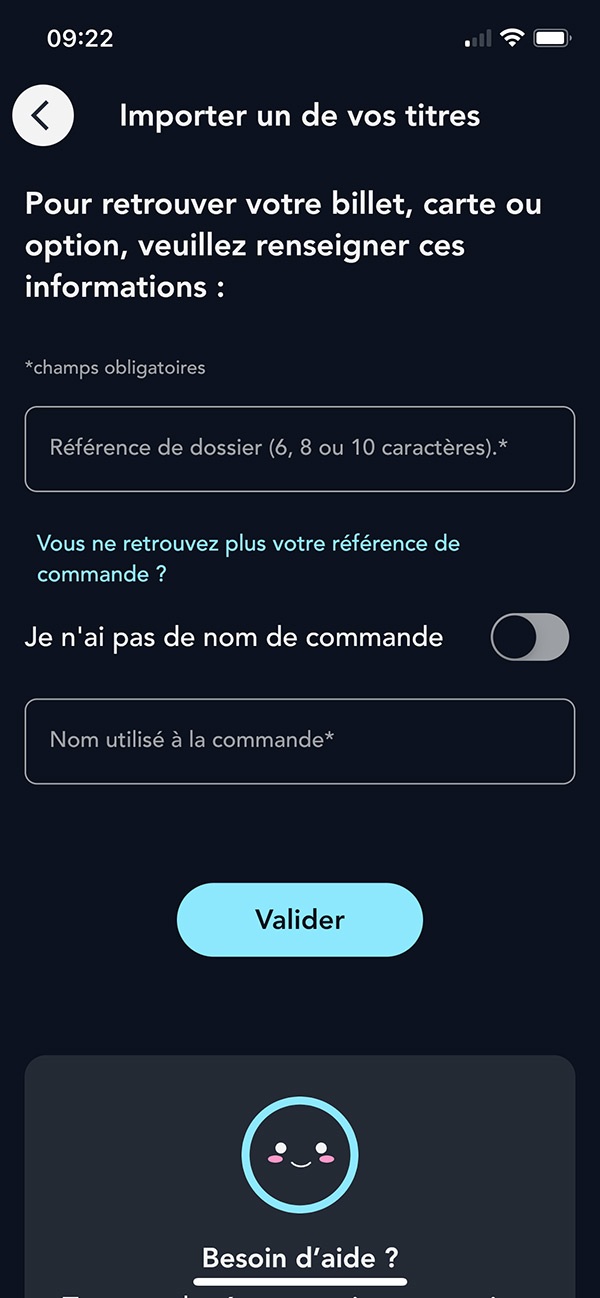This screenshot has height=1298, width=600.
Task: Tap the Valider button
Action: pyautogui.click(x=300, y=920)
